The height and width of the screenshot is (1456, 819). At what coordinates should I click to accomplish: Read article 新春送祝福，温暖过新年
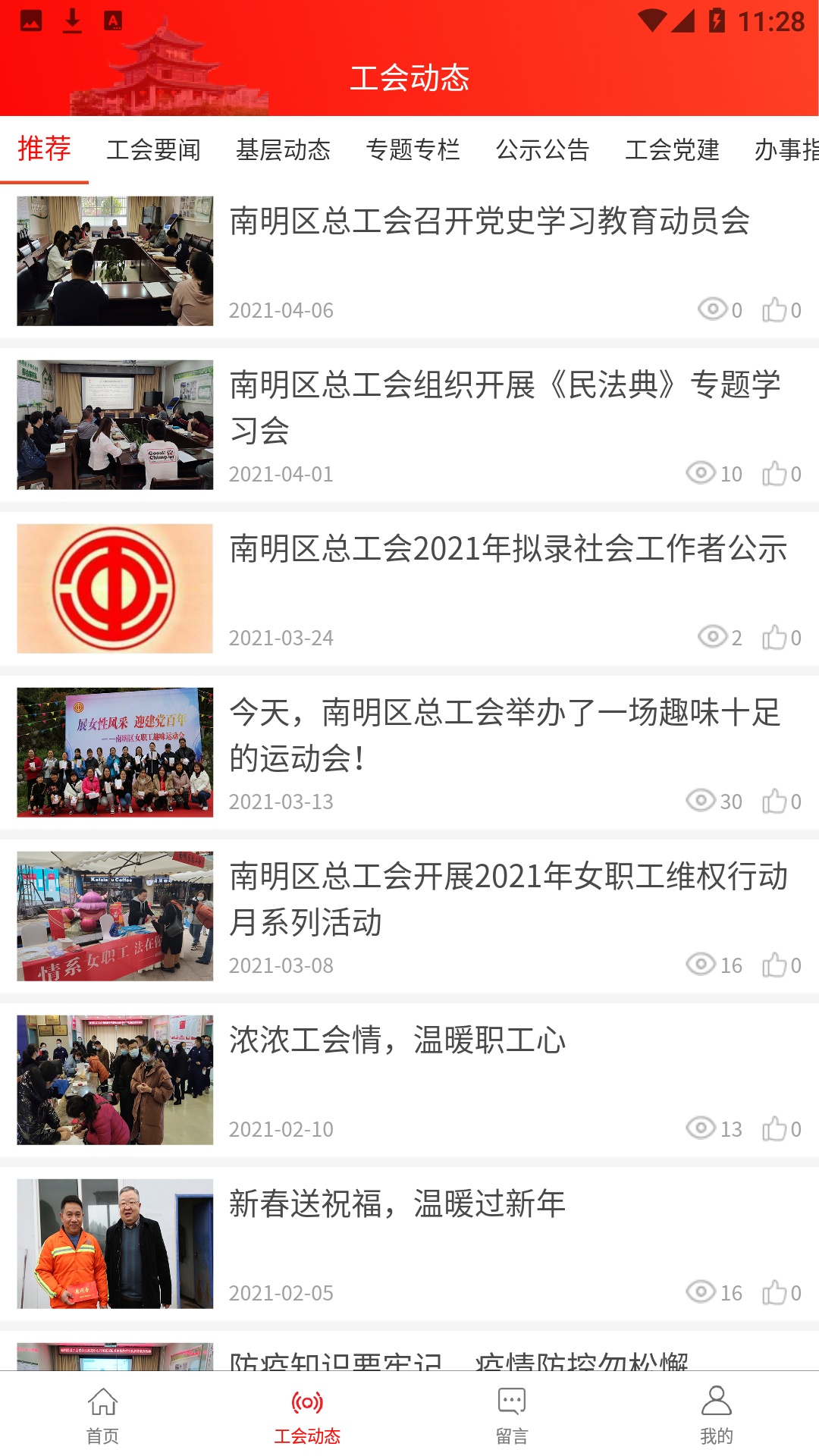397,1204
